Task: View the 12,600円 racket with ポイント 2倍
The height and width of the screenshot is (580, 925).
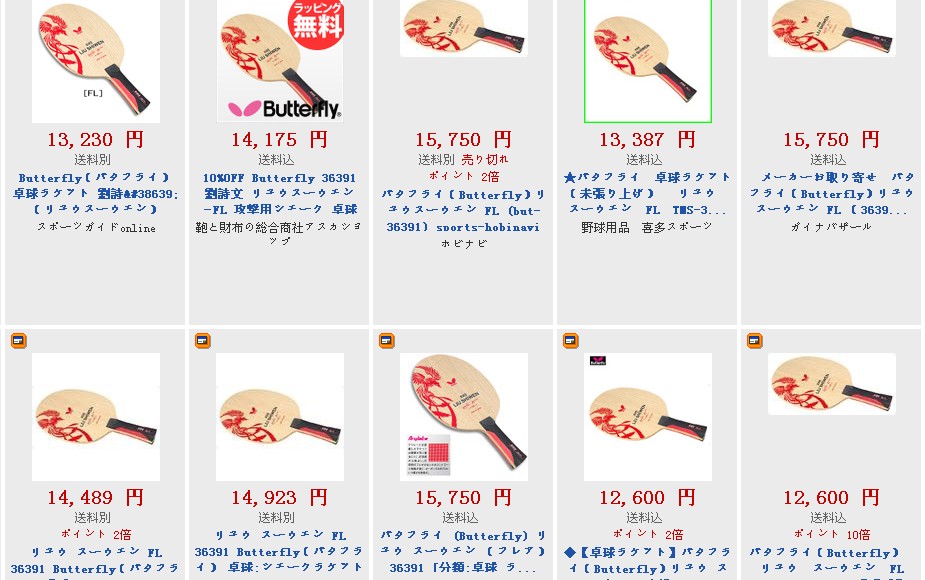Action: tap(647, 417)
